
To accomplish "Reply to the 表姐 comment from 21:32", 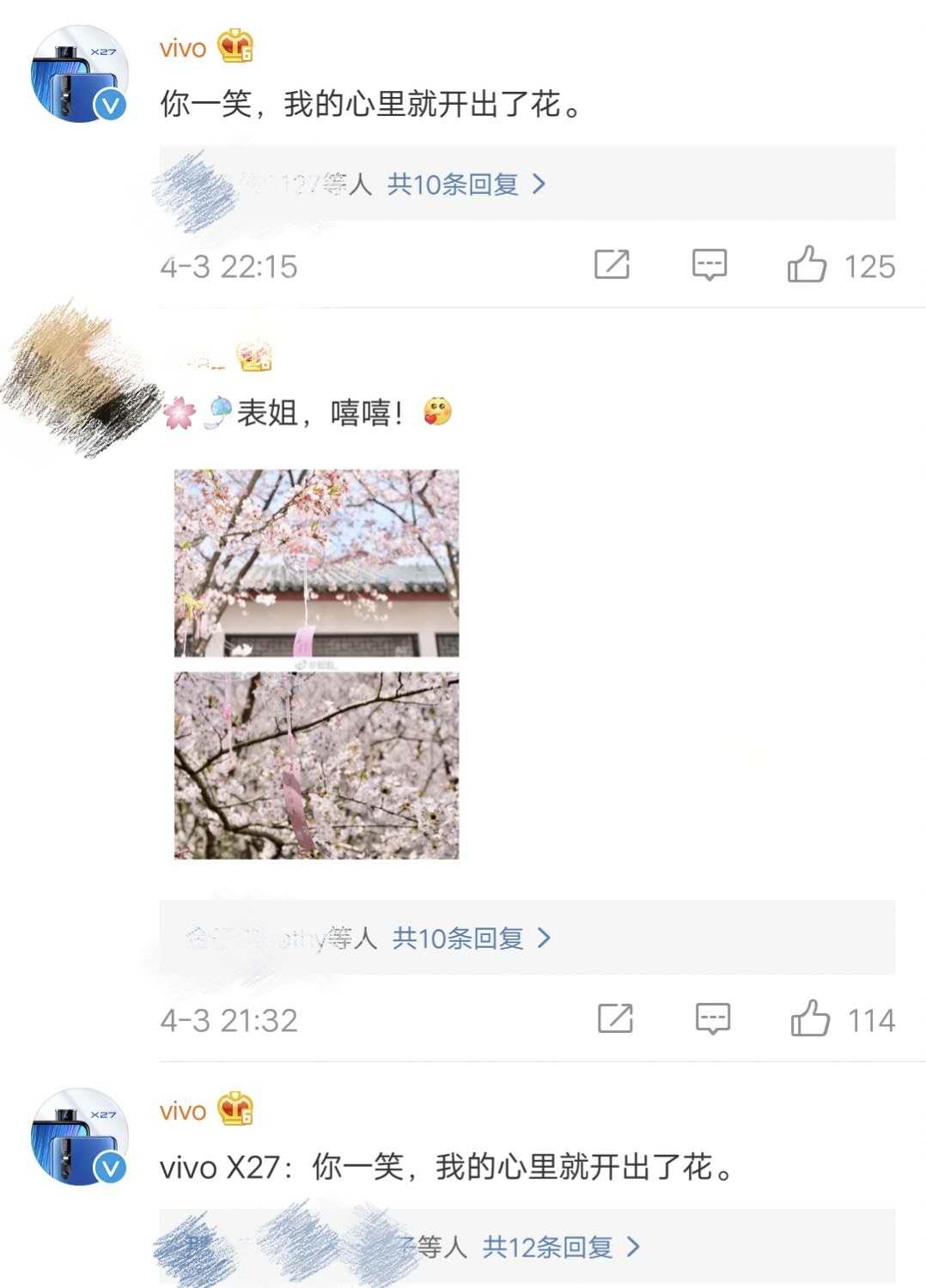I will 713,1018.
